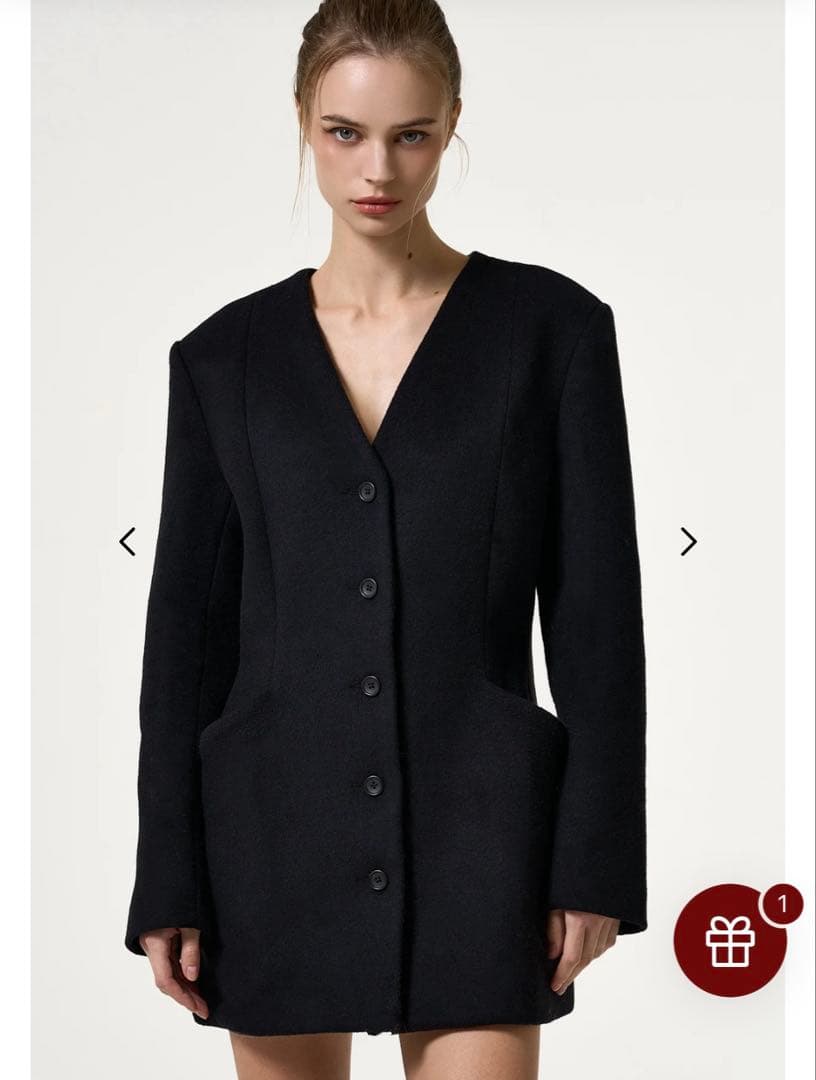Screen dimensions: 816x1080
Task: Zoom the model image by clicking it
Action: click(400, 600)
